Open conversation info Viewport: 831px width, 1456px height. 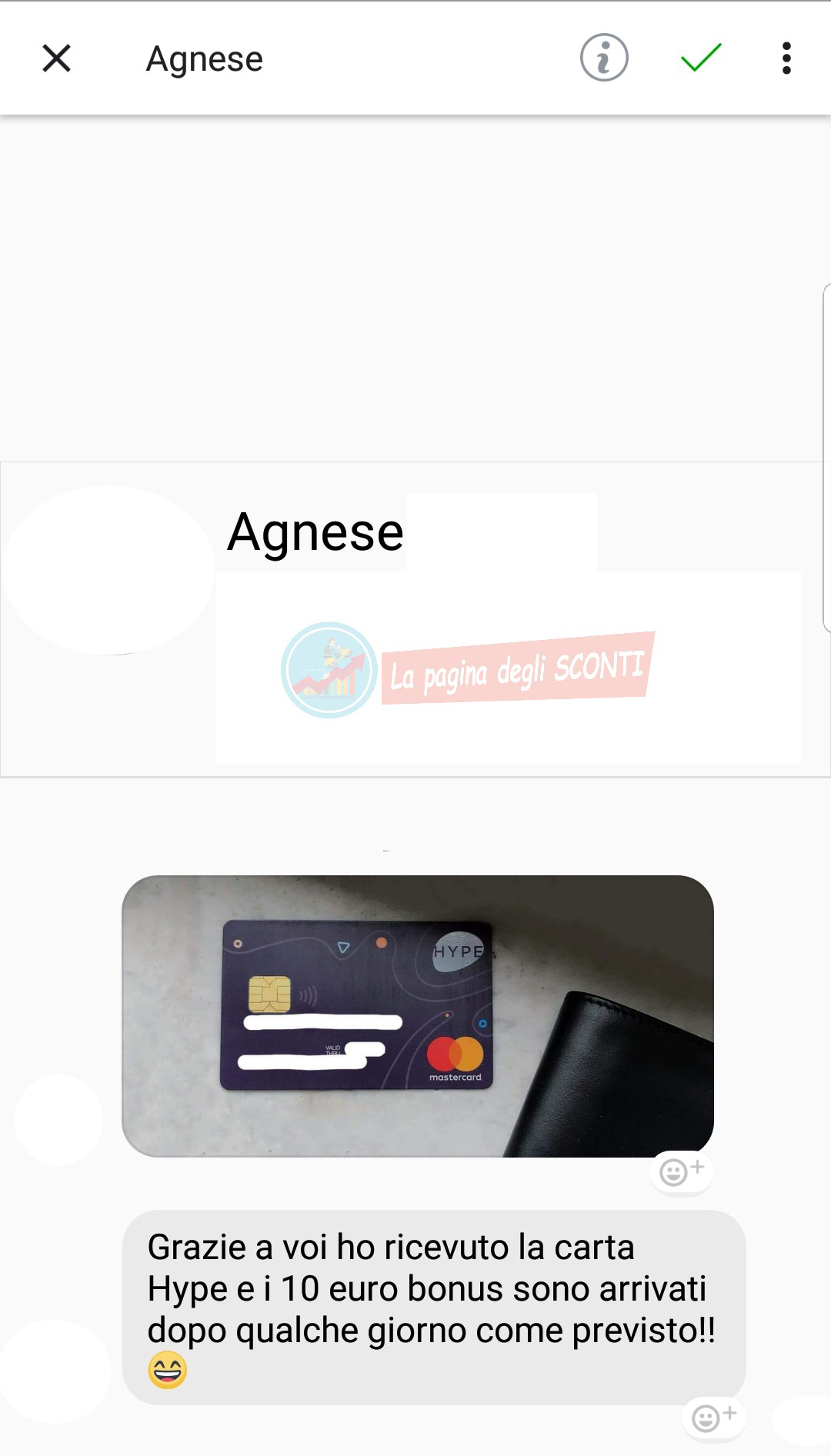pyautogui.click(x=604, y=58)
